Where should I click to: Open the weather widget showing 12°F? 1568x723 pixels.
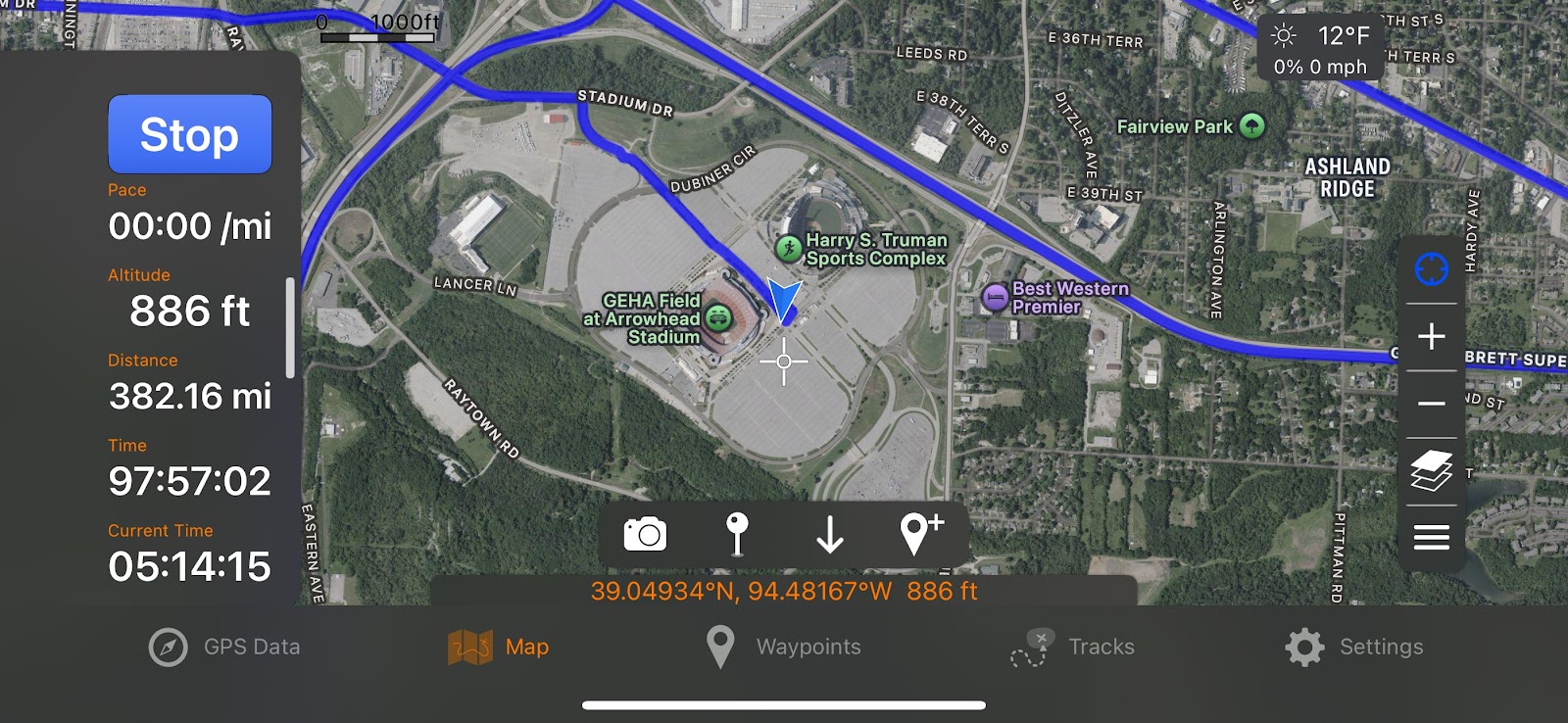click(1319, 50)
